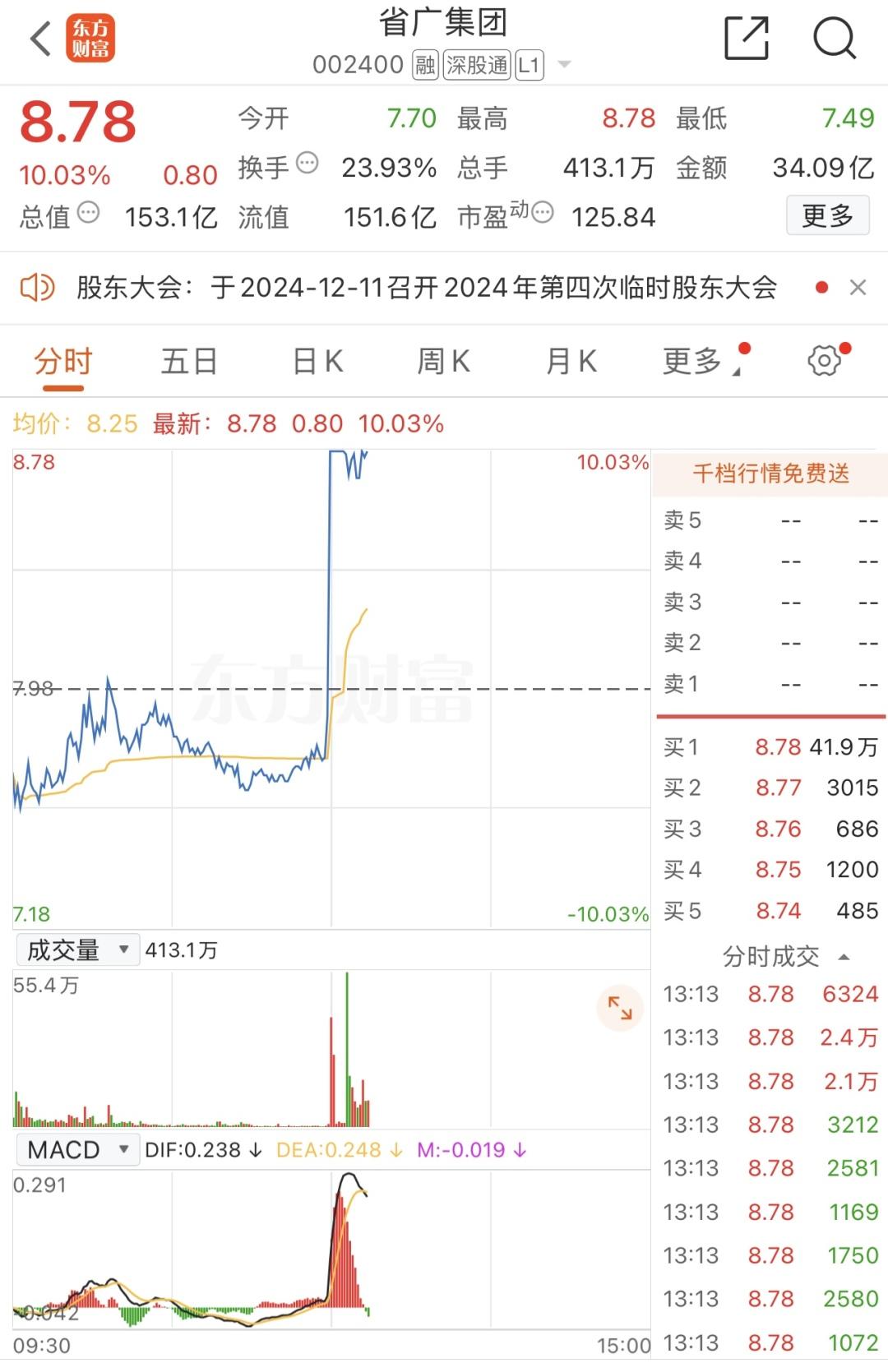Tap the 更多 button for more quote data
This screenshot has height=1372, width=888.
(827, 216)
